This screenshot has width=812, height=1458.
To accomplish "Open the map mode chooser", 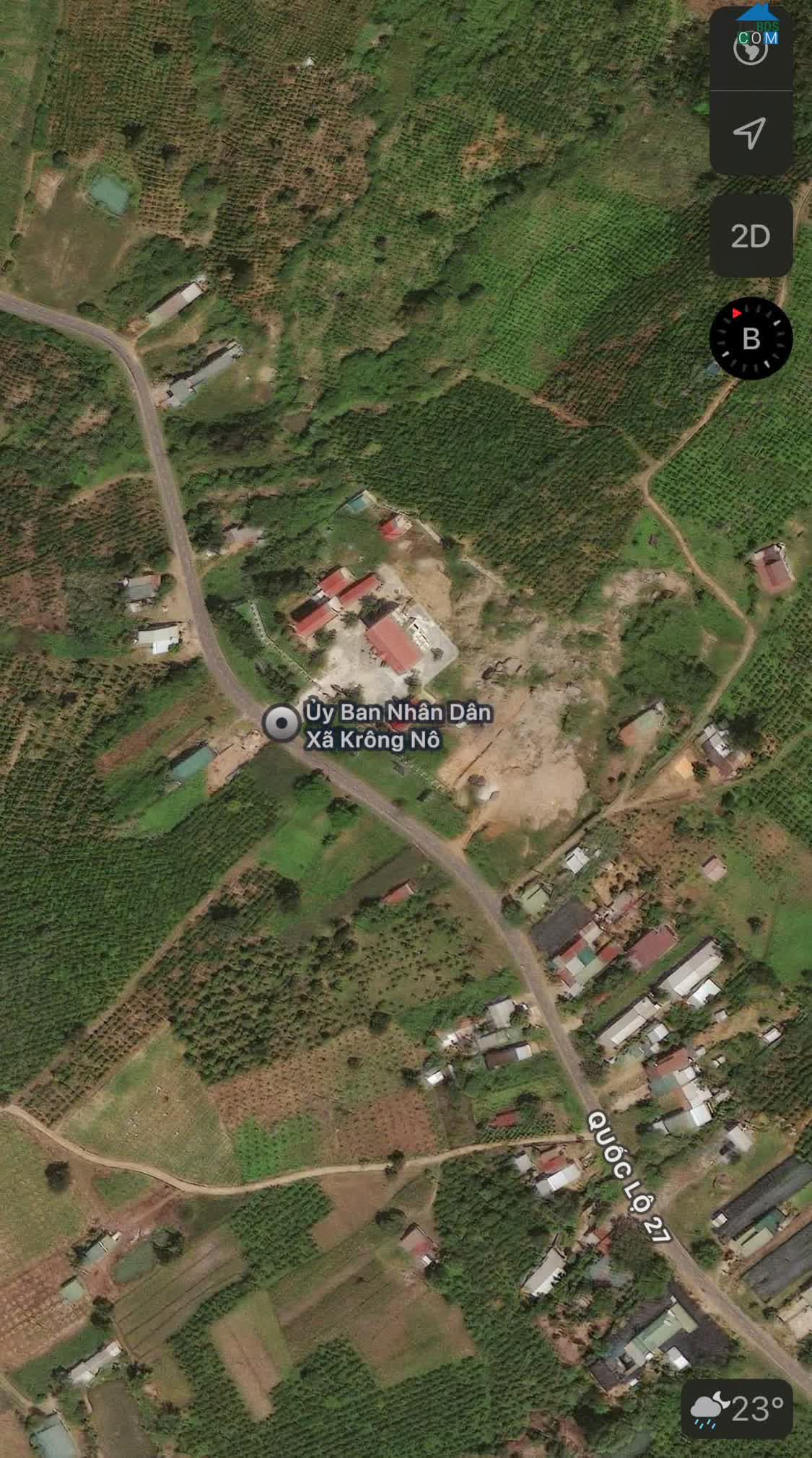I will point(751,48).
